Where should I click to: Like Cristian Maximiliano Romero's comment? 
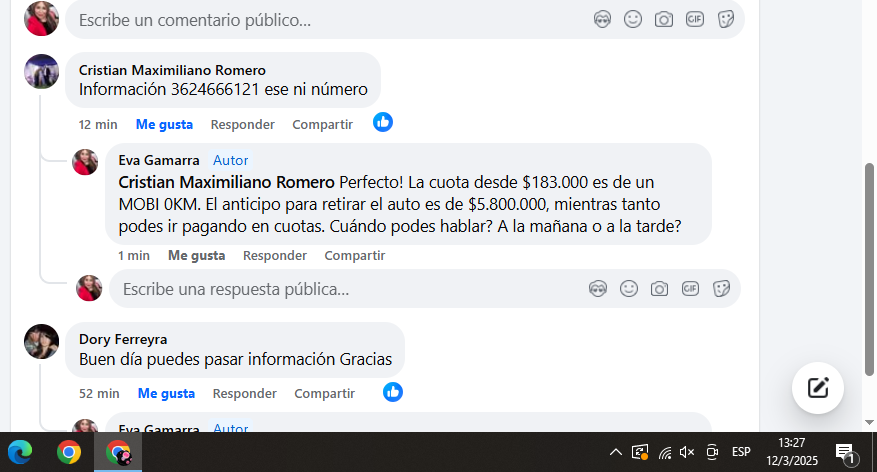click(x=164, y=124)
